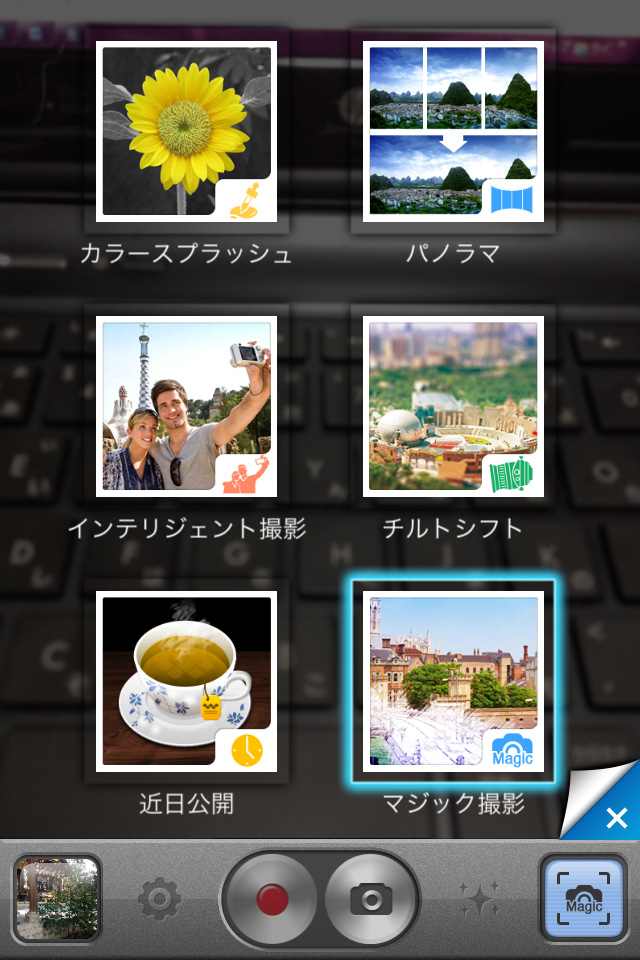Select the カラースプラッシュ color splash mode
This screenshot has width=640, height=960.
click(x=187, y=132)
